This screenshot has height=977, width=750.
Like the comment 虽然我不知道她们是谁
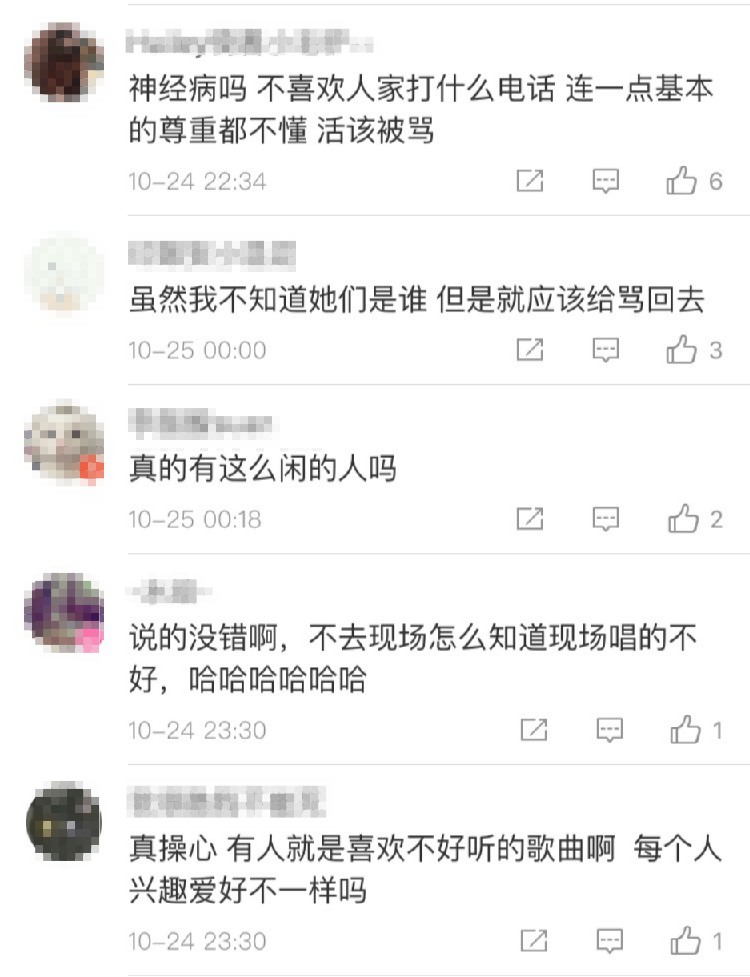pyautogui.click(x=683, y=350)
